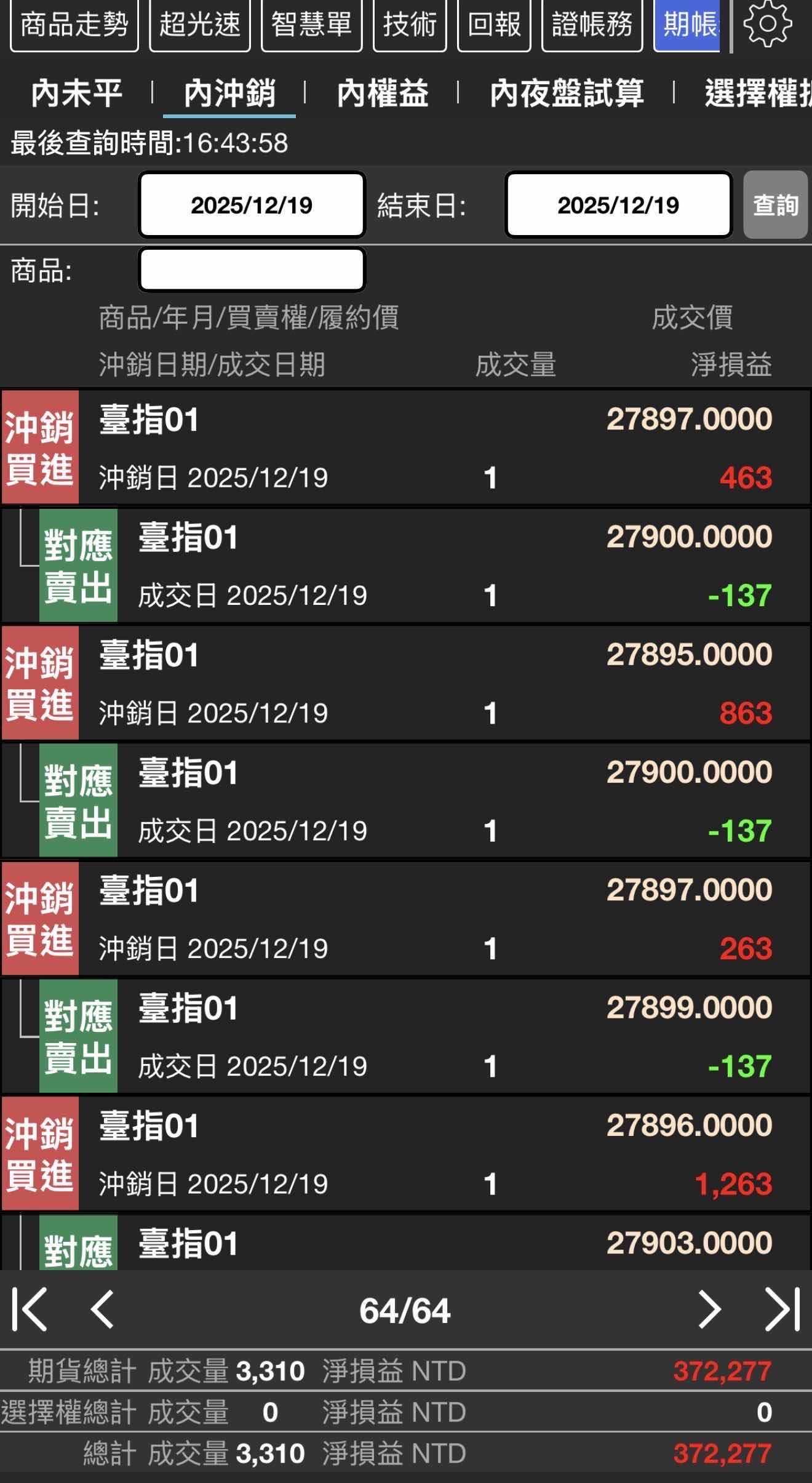The width and height of the screenshot is (812, 1483).
Task: Tap the 商品 filter field
Action: 252,270
